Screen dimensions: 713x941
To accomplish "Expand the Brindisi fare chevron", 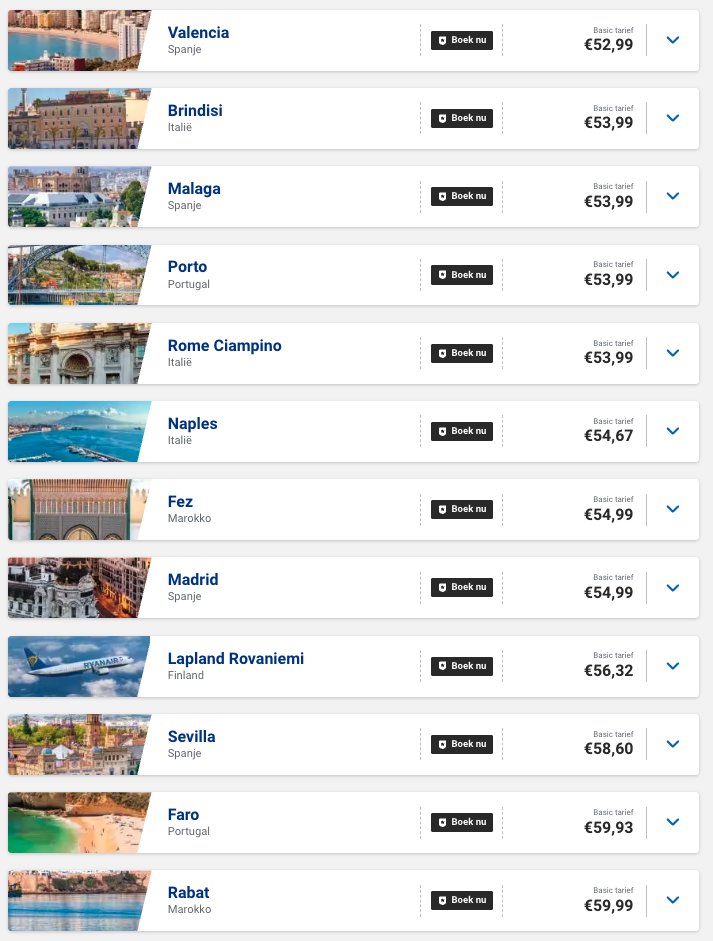I will coord(673,118).
